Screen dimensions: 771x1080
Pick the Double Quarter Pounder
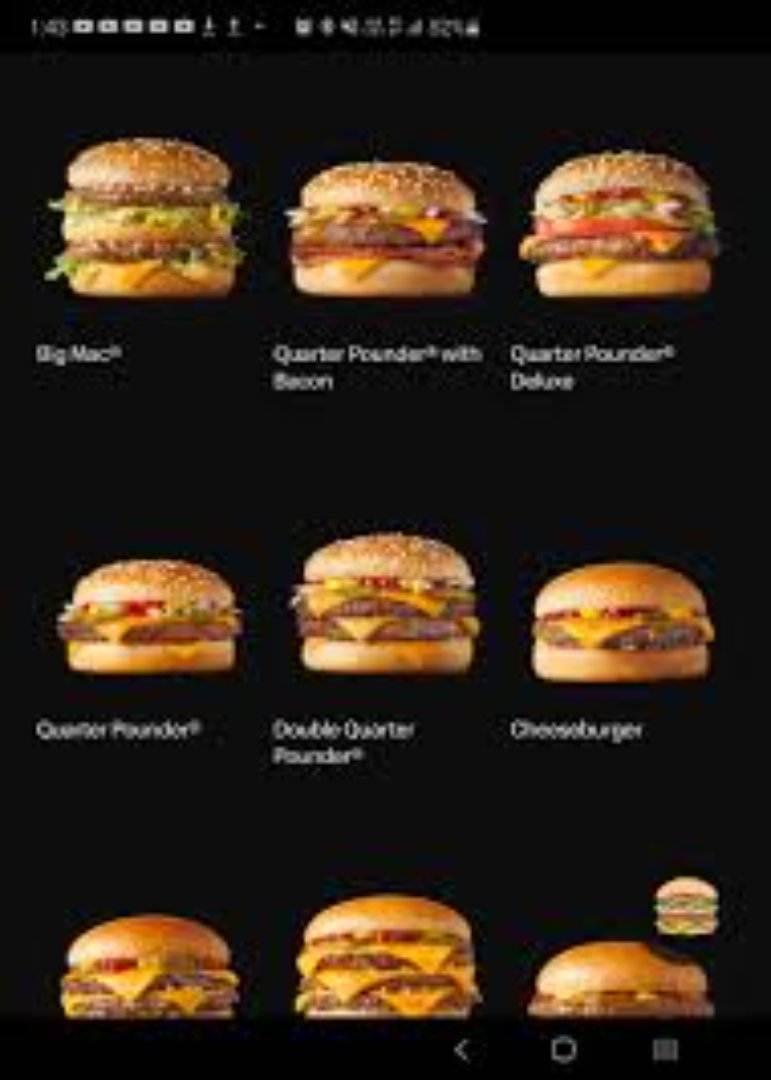point(386,604)
